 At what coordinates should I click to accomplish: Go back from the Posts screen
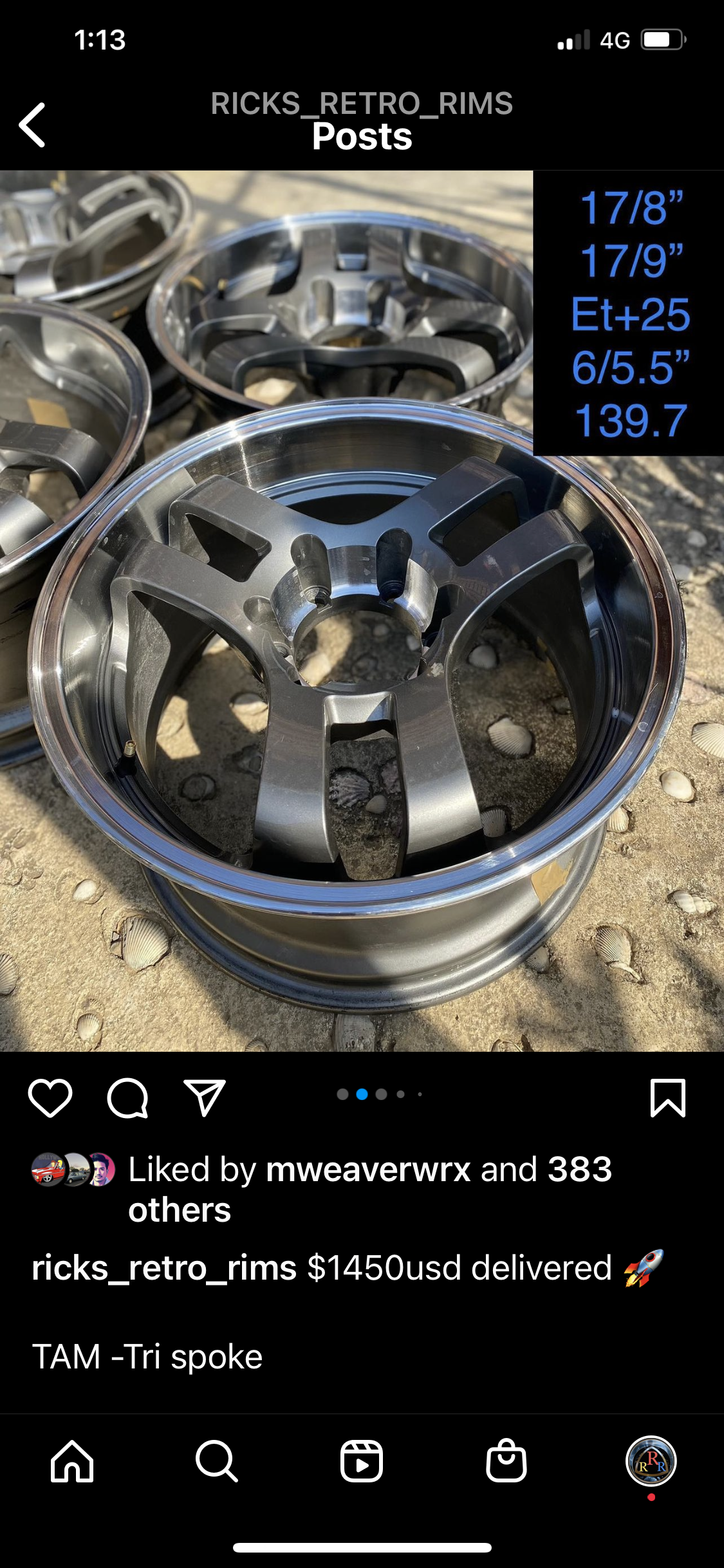coord(32,125)
